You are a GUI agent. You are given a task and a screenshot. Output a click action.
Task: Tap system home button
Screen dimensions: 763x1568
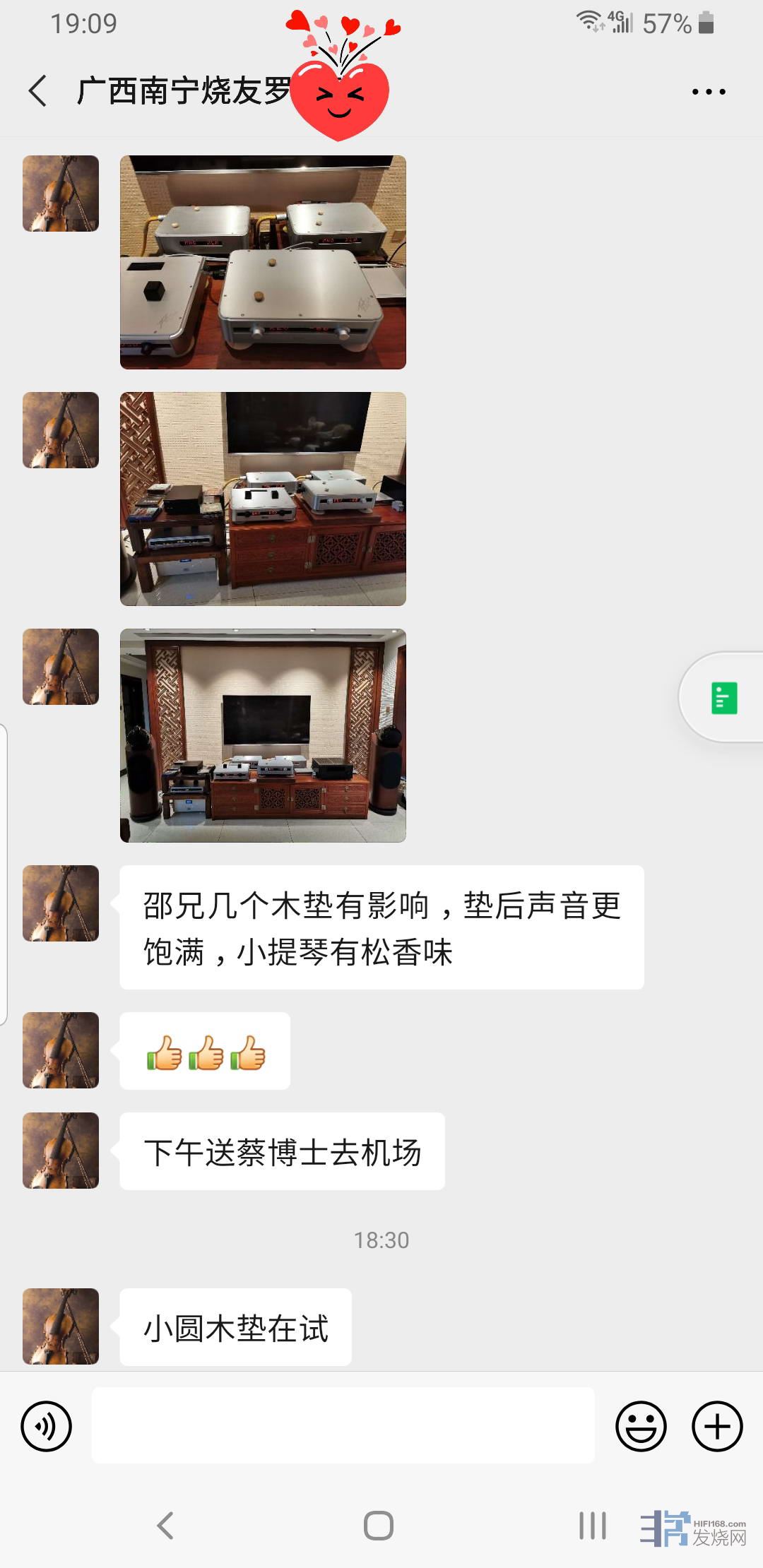pos(379,1526)
